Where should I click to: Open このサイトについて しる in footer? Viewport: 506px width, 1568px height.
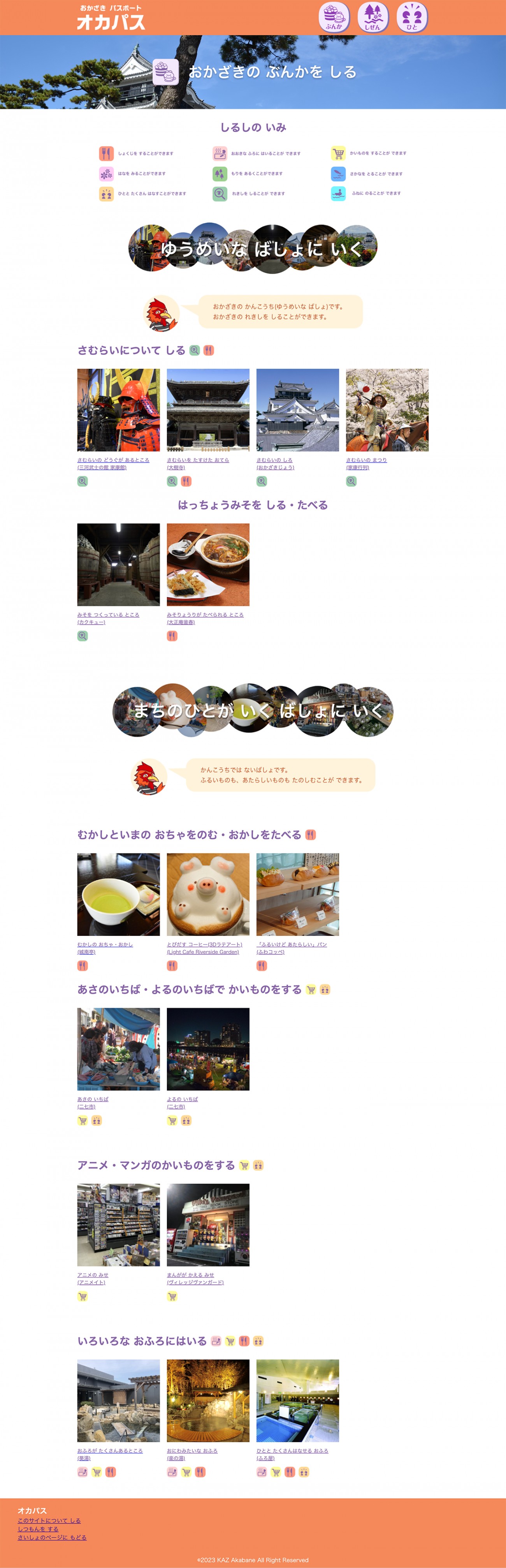tap(49, 1520)
